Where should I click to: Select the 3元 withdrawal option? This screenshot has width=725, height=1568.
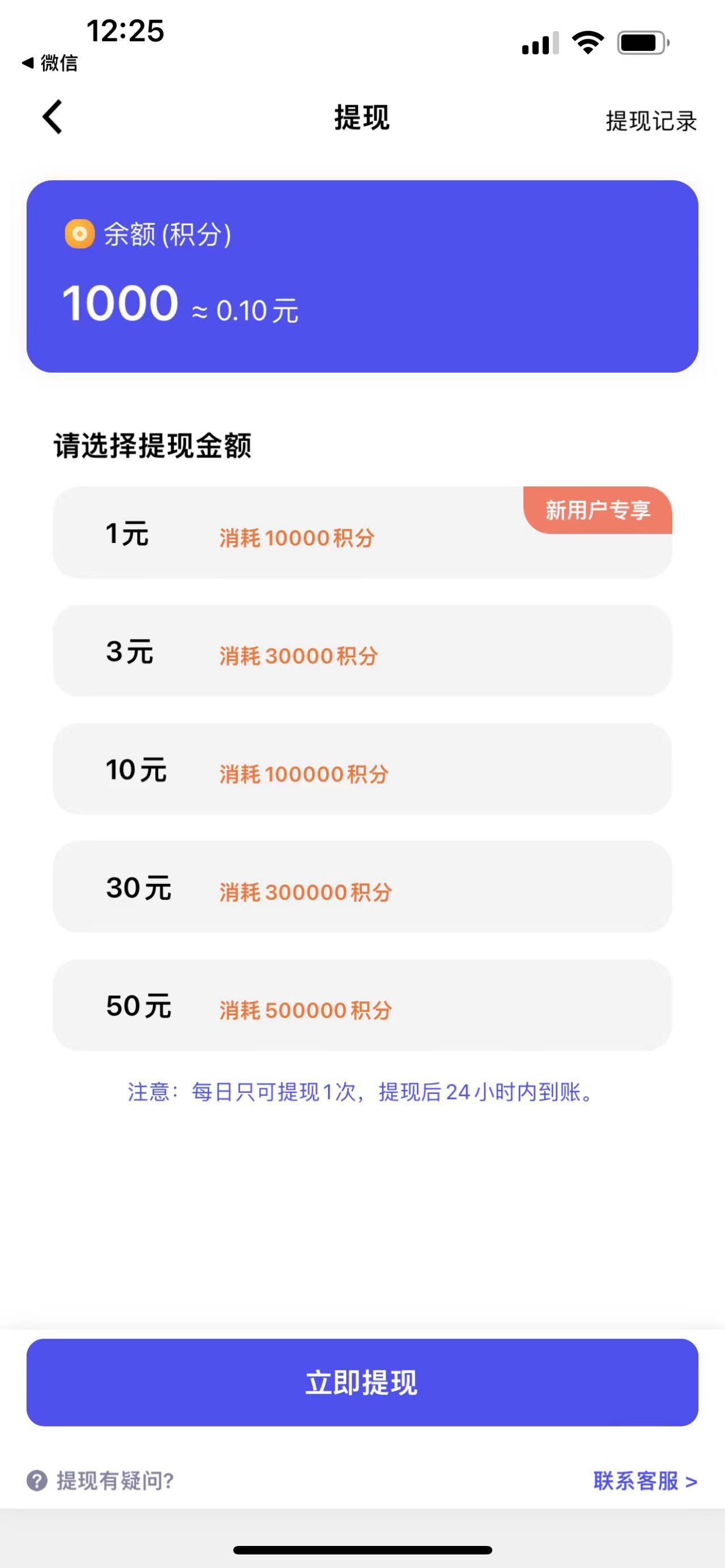362,652
